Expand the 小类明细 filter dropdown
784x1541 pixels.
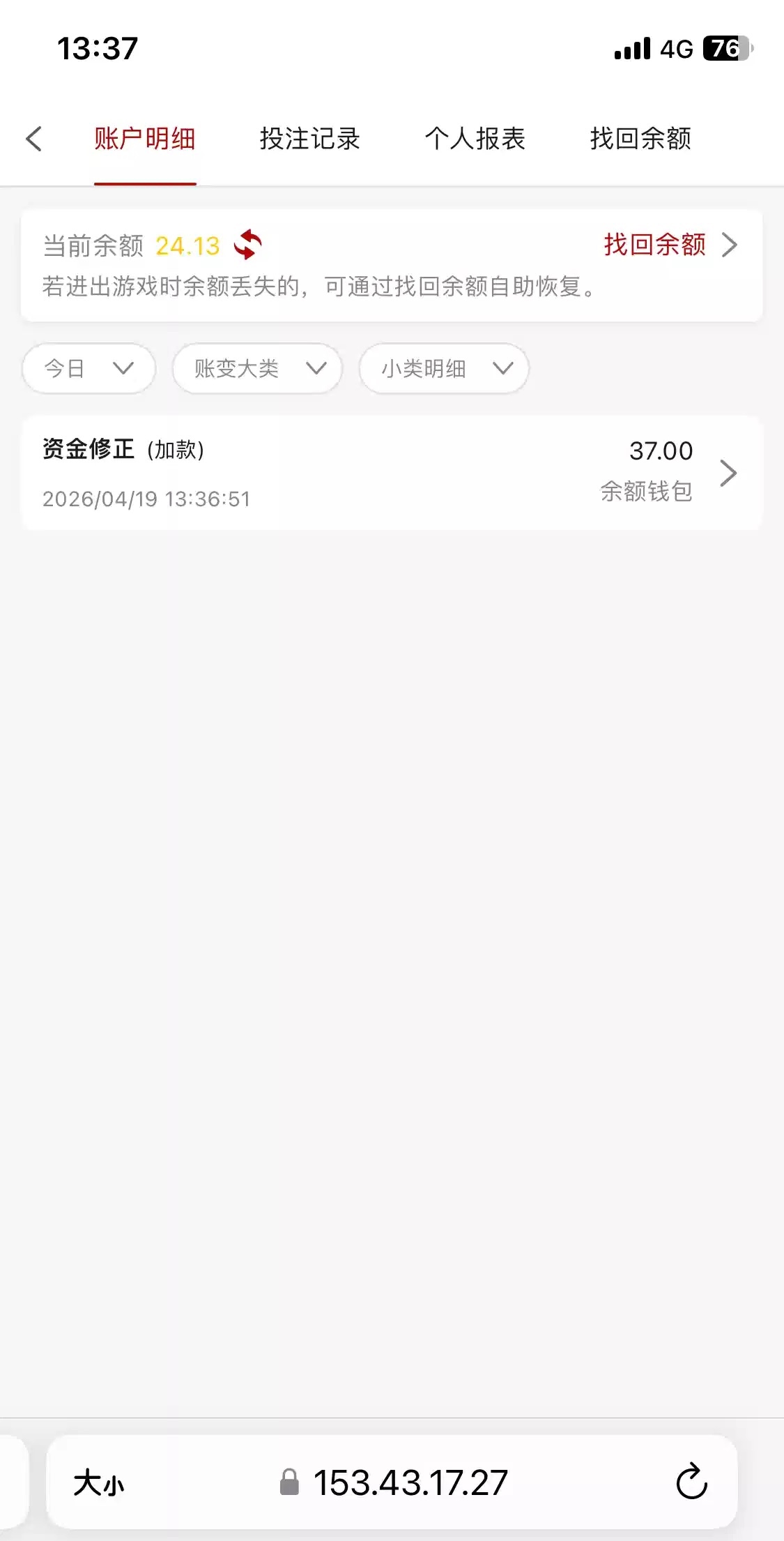[x=444, y=368]
